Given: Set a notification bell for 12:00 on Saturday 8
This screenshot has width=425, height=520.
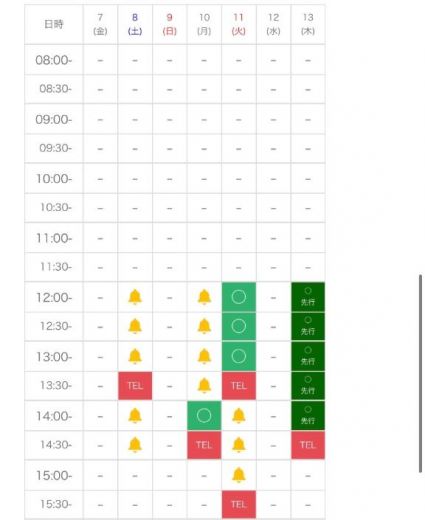Looking at the screenshot, I should point(135,297).
